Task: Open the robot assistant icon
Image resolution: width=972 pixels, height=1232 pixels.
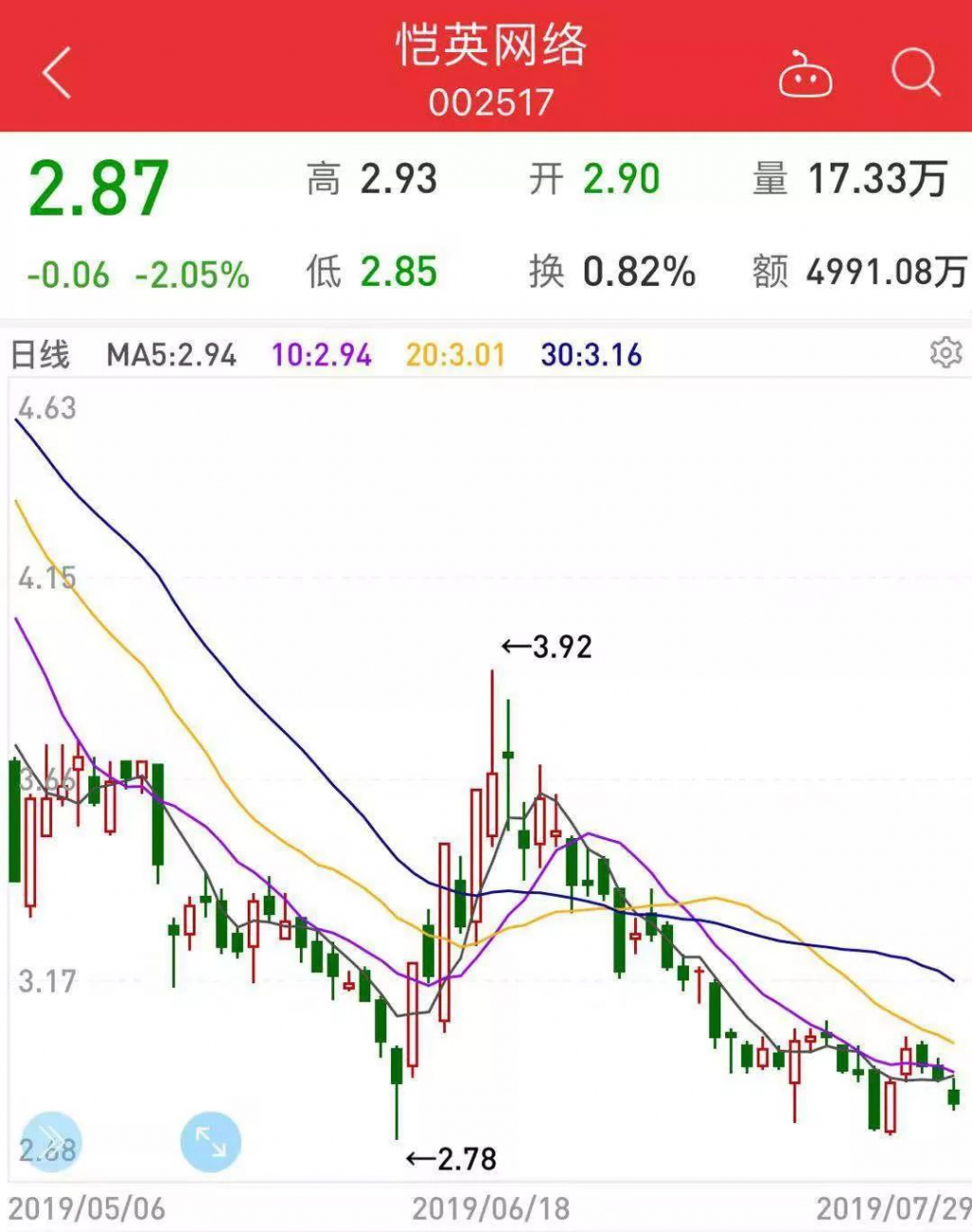Action: click(x=805, y=76)
